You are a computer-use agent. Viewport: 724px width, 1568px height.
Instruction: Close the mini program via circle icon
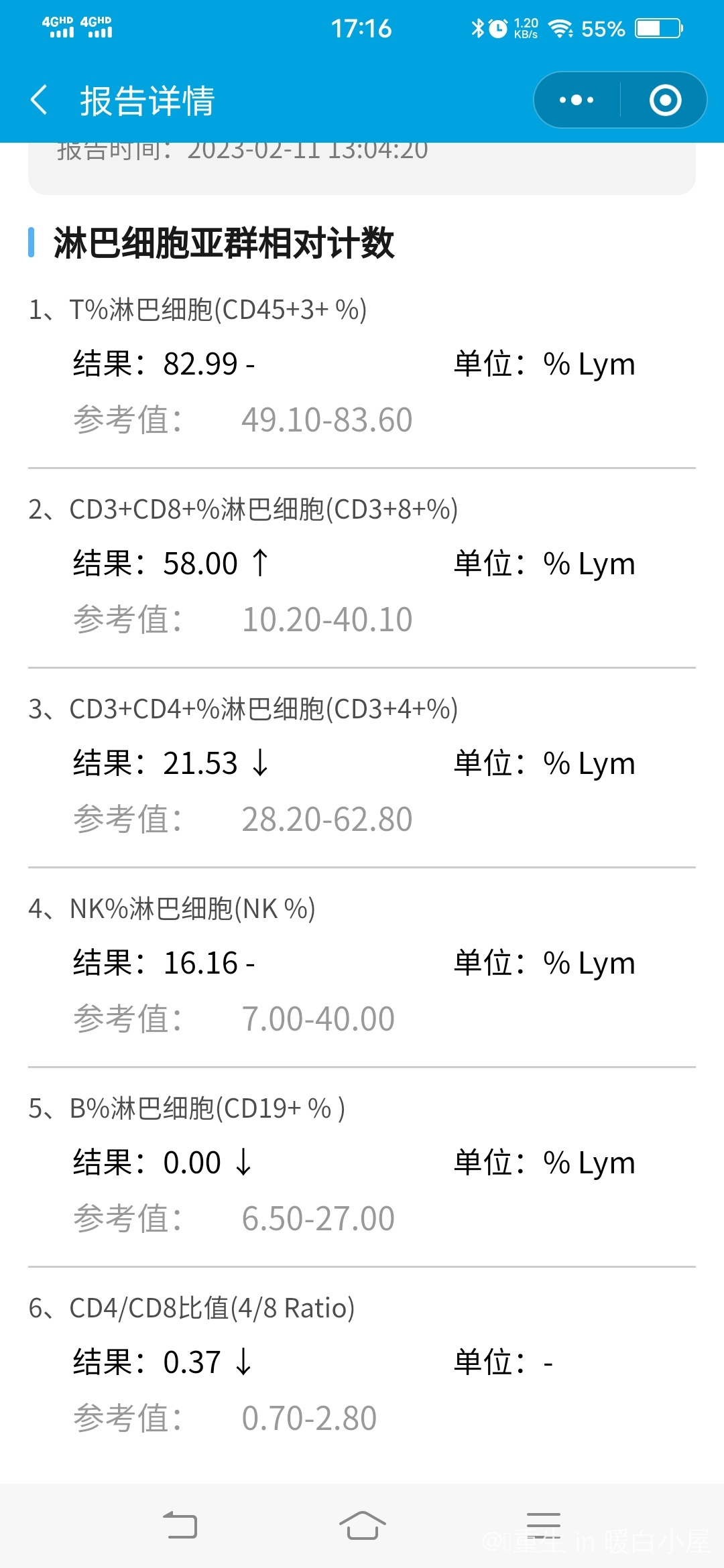(x=665, y=101)
